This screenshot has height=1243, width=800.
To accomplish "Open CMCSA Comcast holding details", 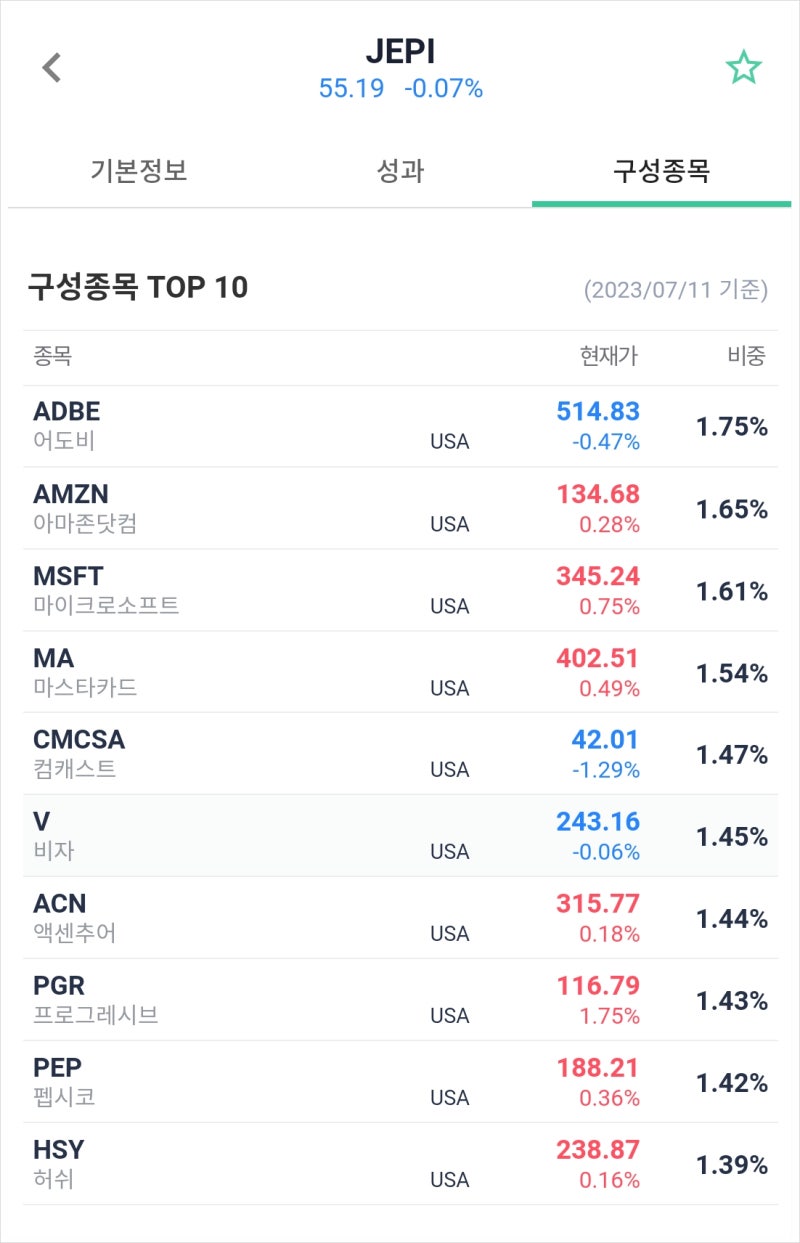I will pos(400,752).
